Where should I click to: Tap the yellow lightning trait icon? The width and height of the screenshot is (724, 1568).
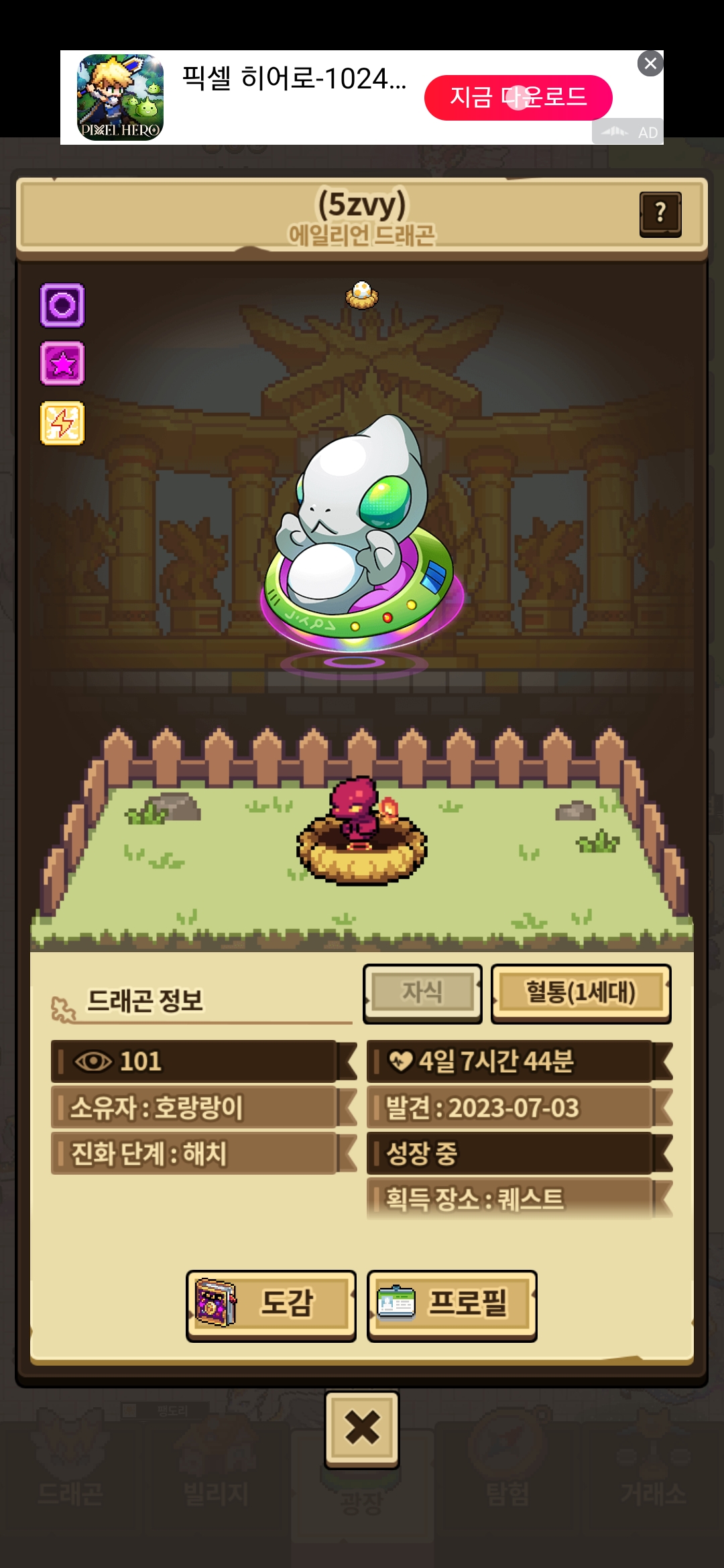pos(62,423)
